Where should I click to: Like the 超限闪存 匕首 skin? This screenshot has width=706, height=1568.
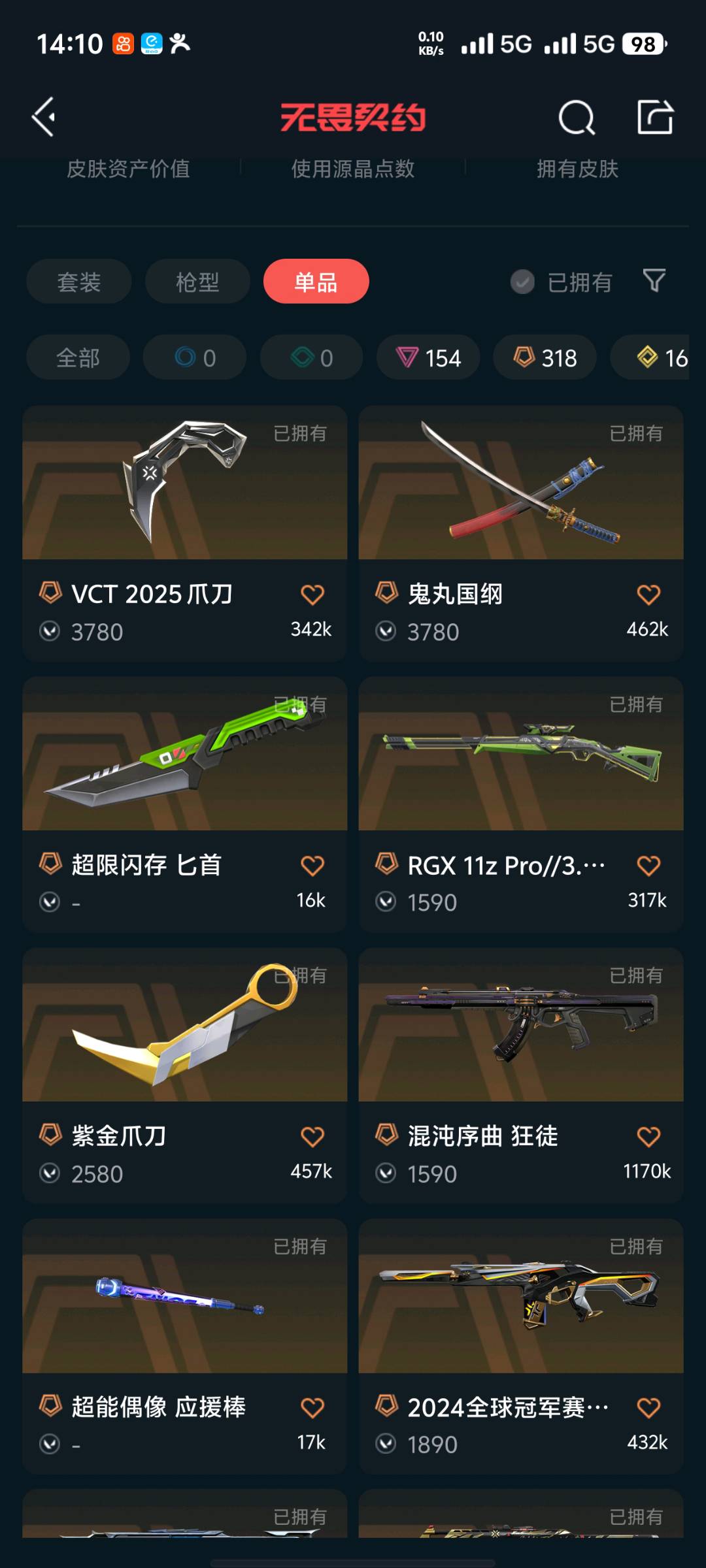(x=312, y=866)
